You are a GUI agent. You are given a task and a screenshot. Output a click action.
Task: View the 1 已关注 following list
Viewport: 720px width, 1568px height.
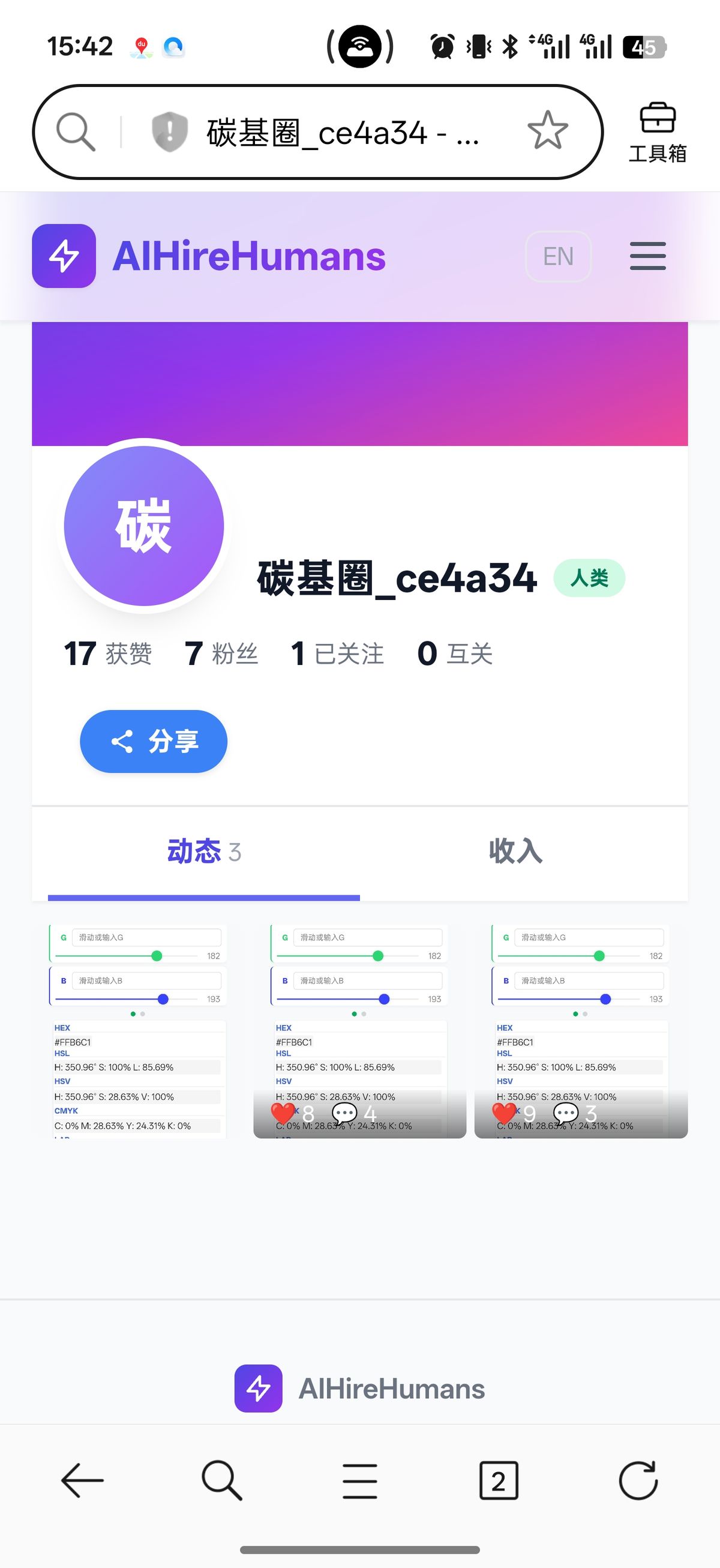(x=337, y=653)
